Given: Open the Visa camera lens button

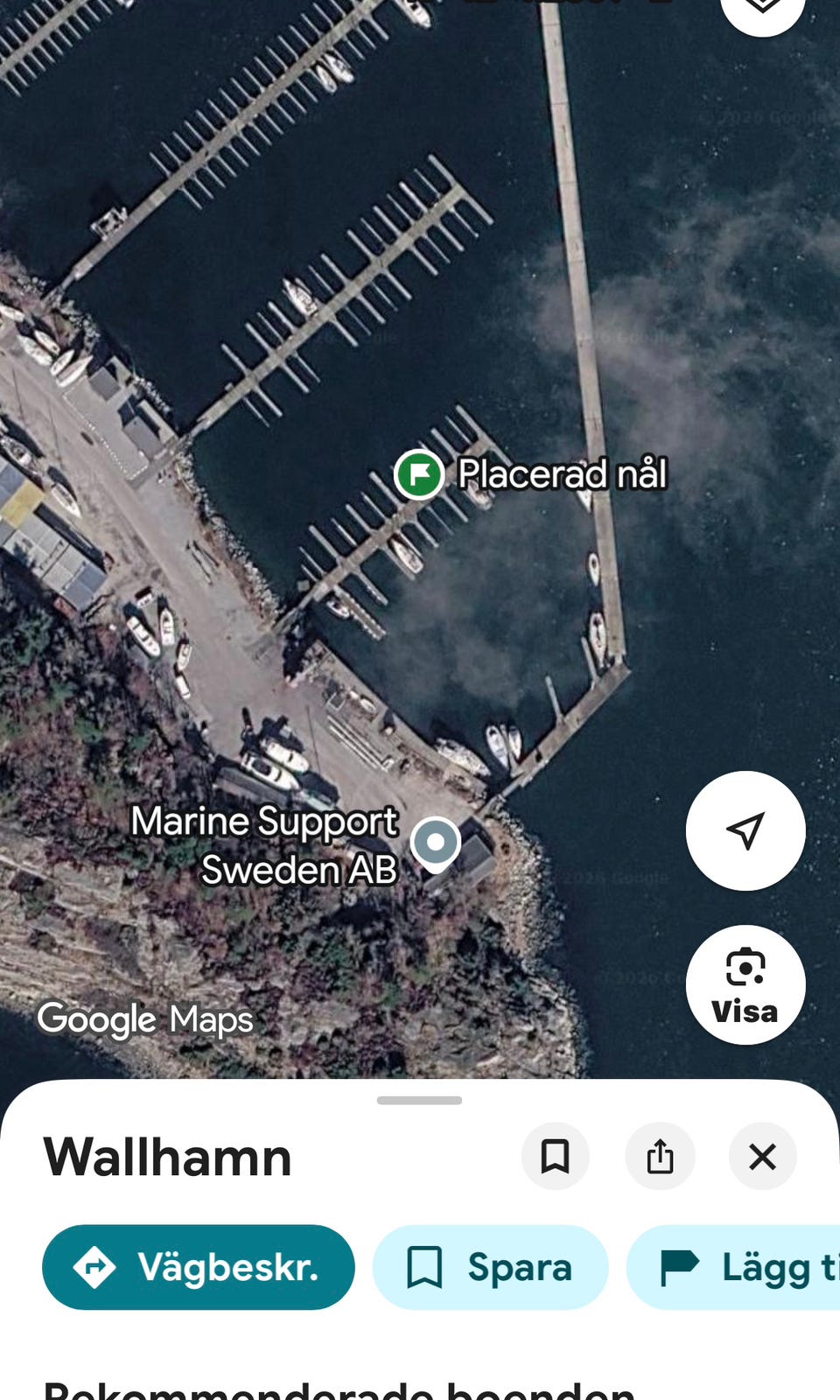Looking at the screenshot, I should tap(745, 984).
